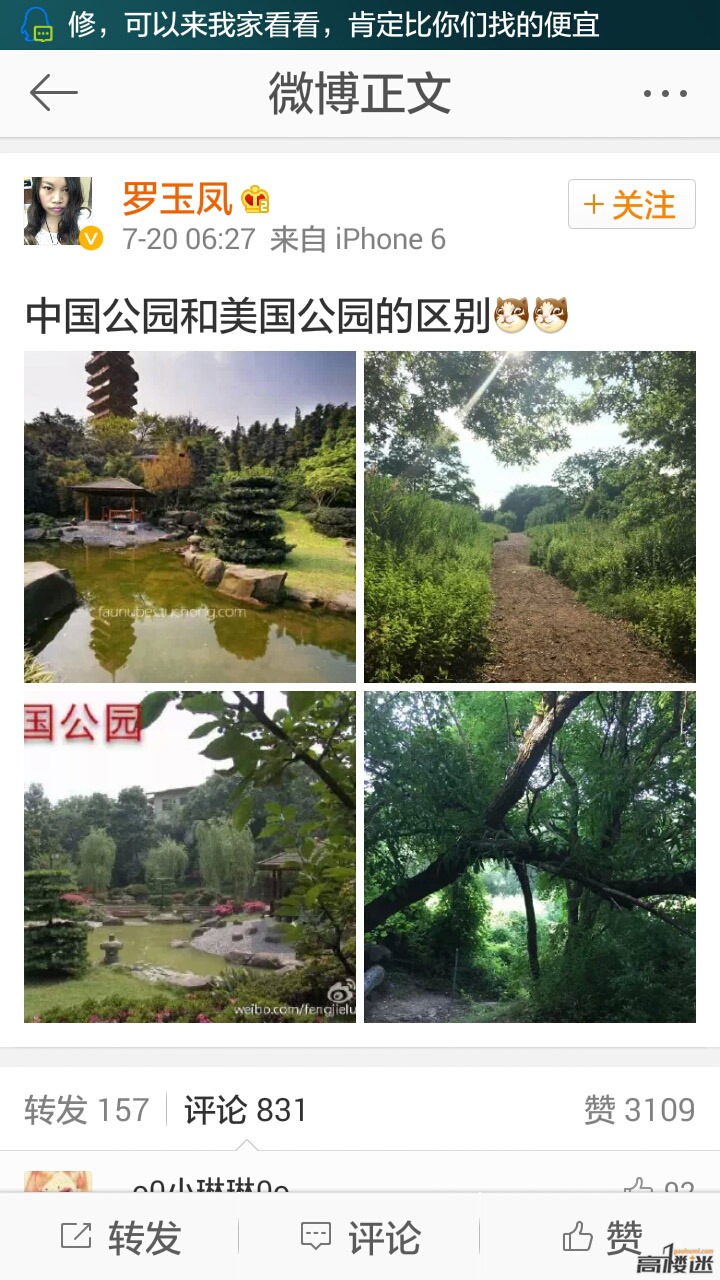The height and width of the screenshot is (1280, 720).
Task: Follow 罗玉凤 with 关注 button
Action: point(631,205)
